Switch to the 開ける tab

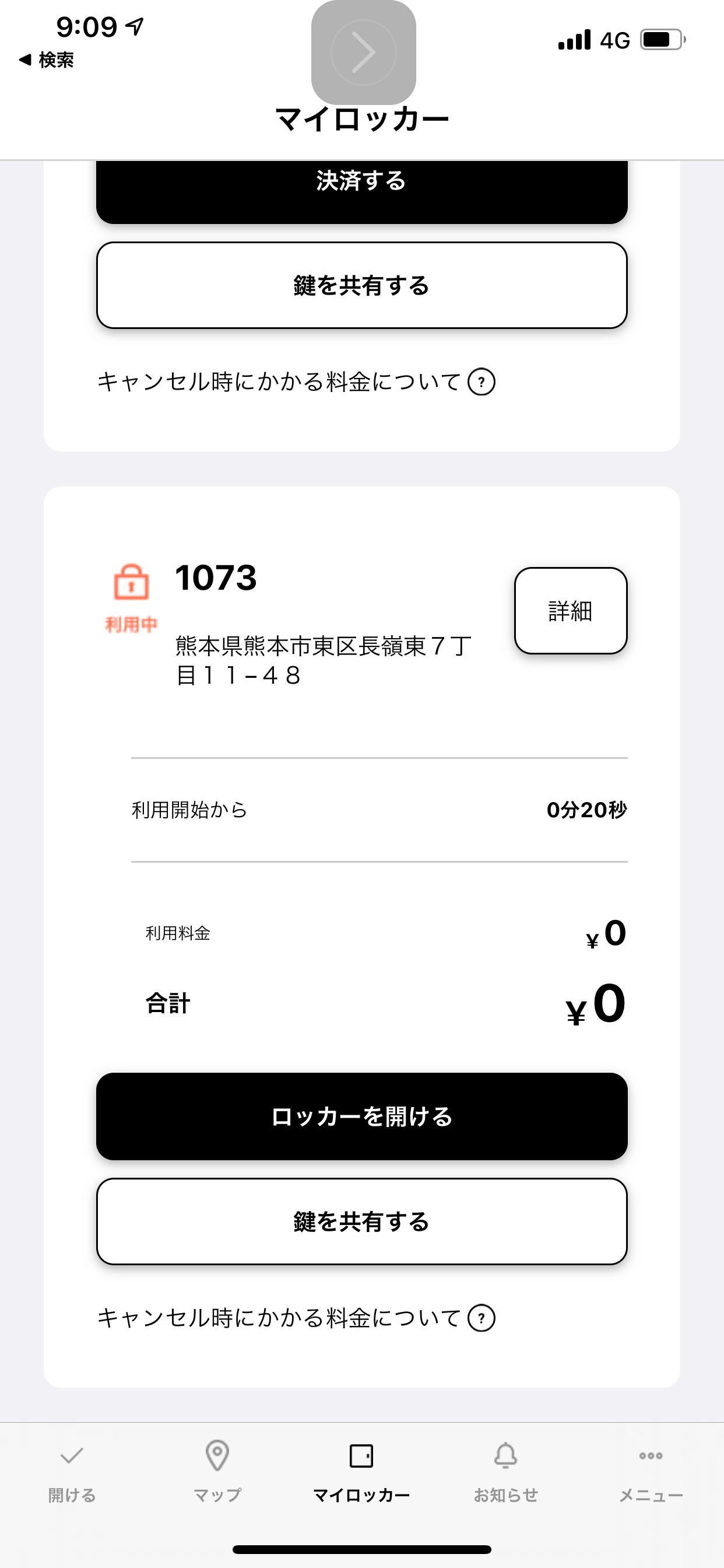[72, 1473]
